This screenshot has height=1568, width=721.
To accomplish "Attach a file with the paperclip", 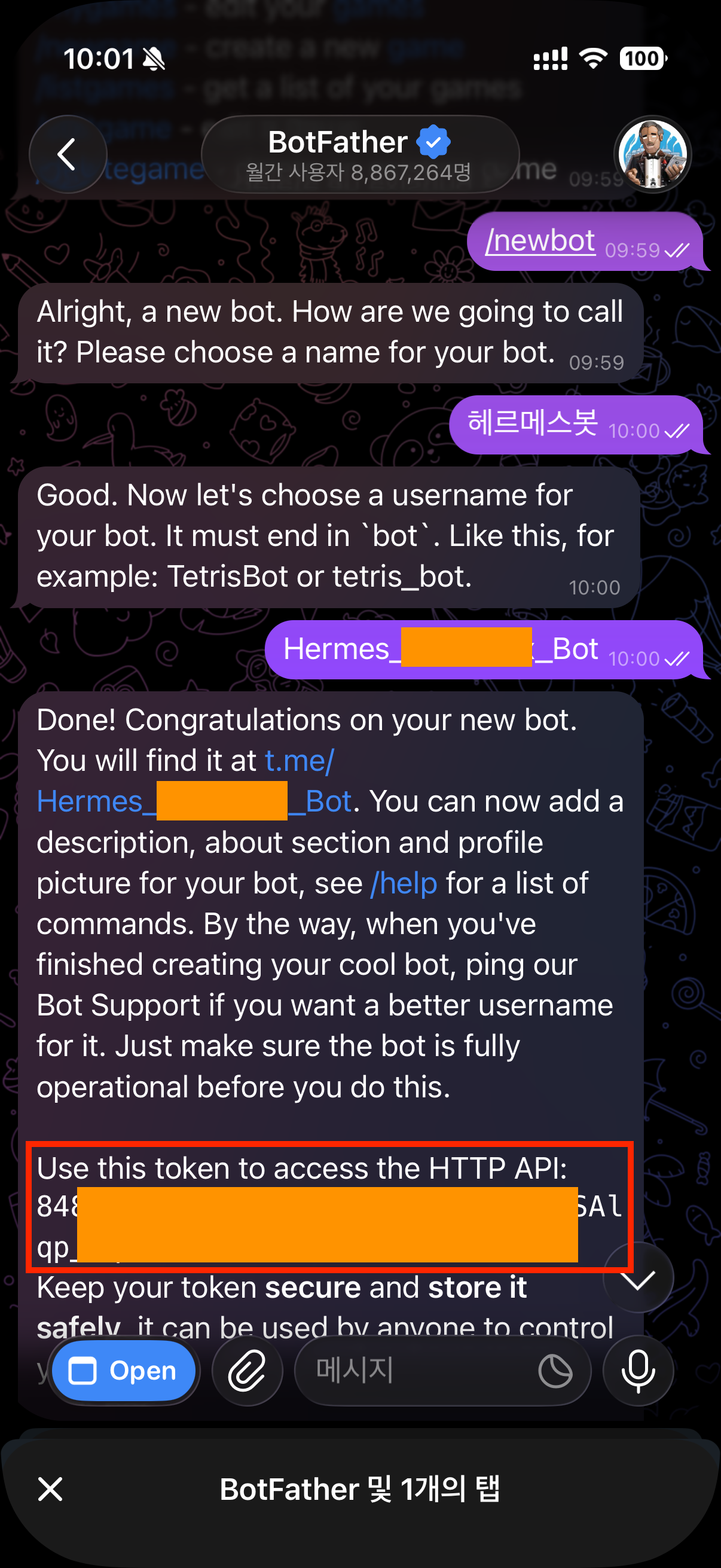I will click(247, 1371).
